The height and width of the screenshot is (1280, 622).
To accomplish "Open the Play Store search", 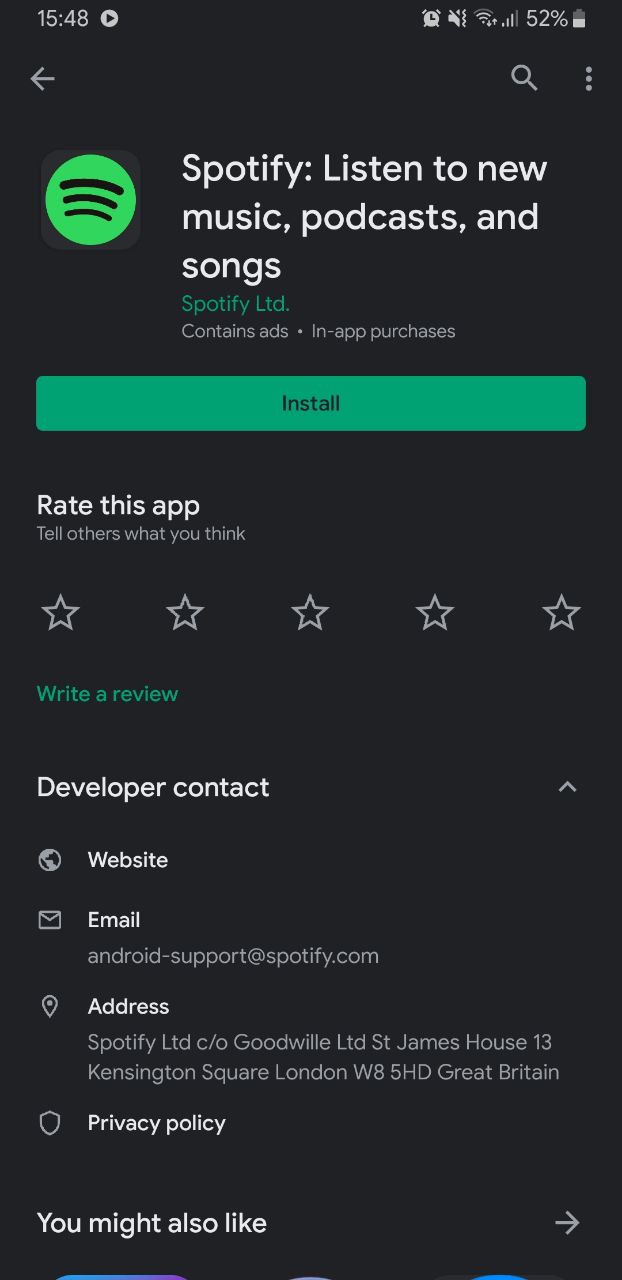I will (x=524, y=78).
